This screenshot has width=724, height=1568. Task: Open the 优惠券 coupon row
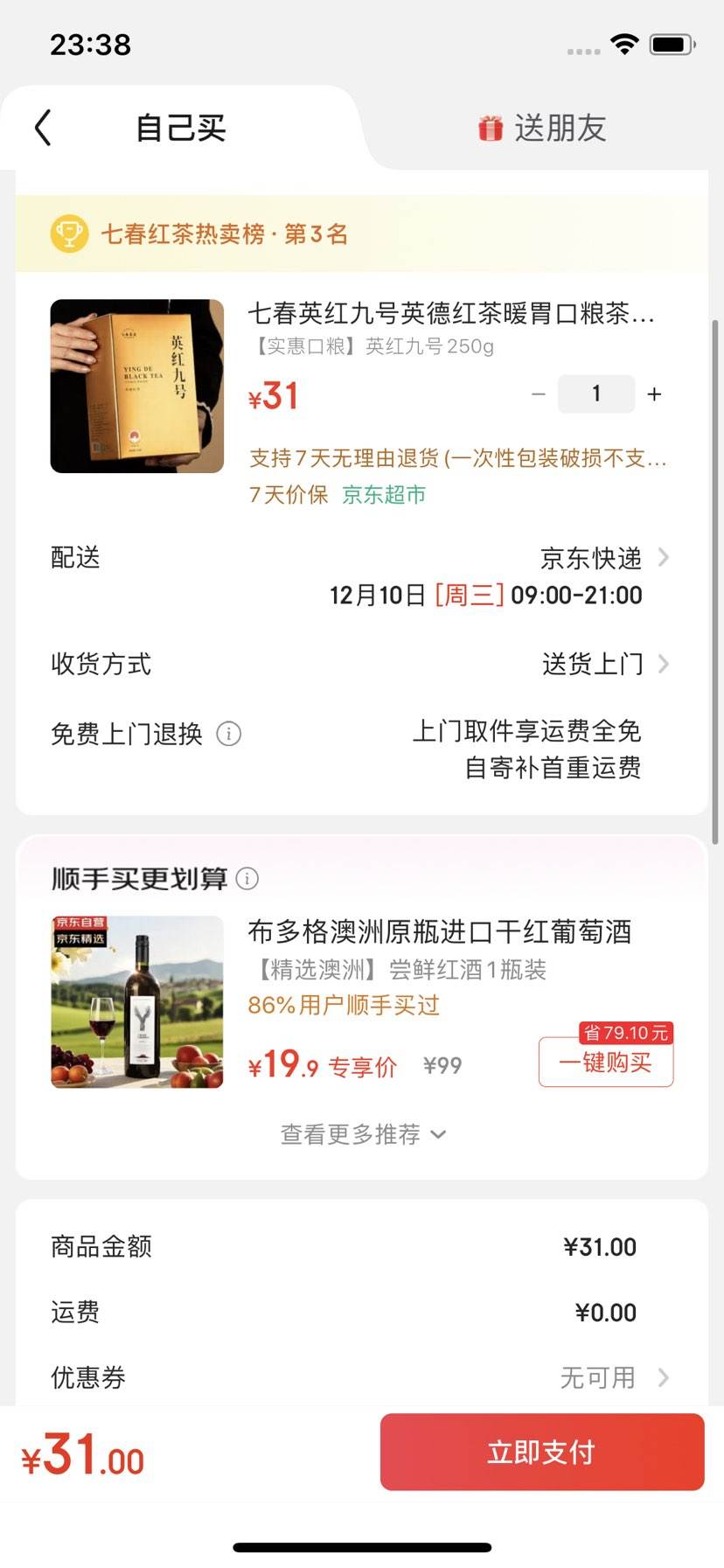612,1377
